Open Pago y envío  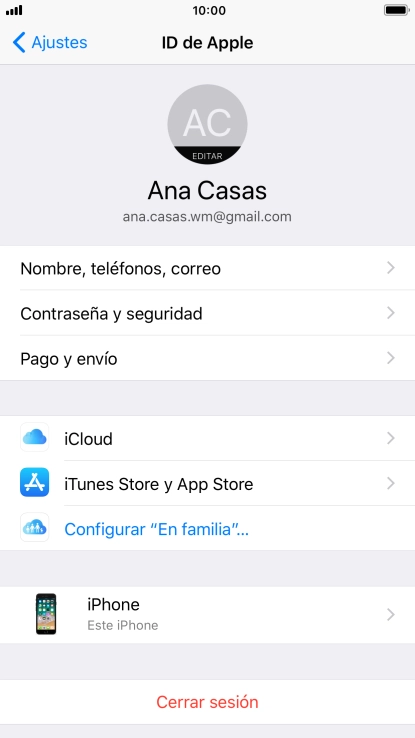tap(208, 359)
